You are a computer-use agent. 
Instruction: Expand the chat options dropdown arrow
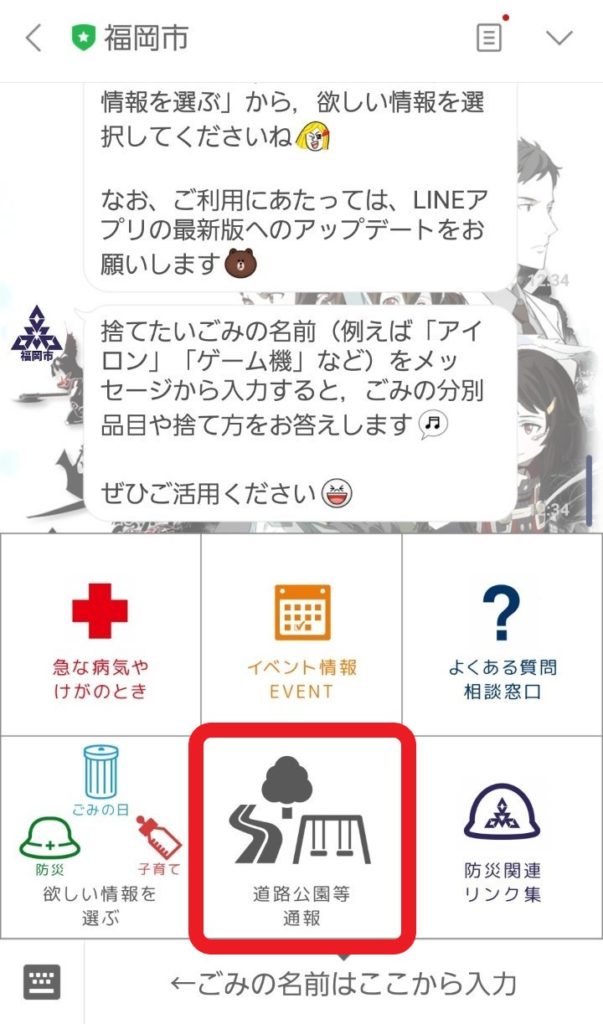559,39
